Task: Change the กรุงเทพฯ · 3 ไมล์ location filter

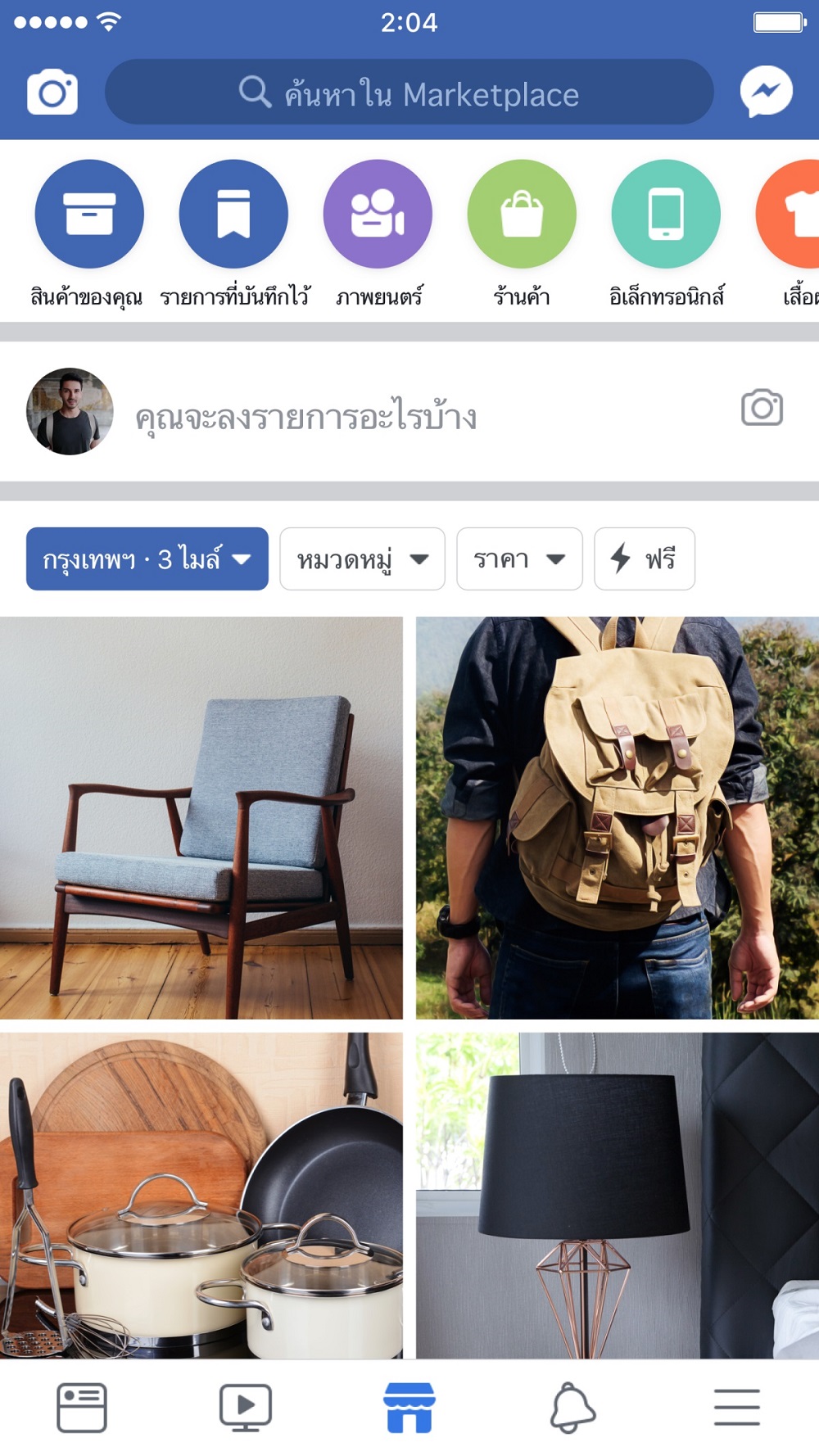Action: pos(147,559)
